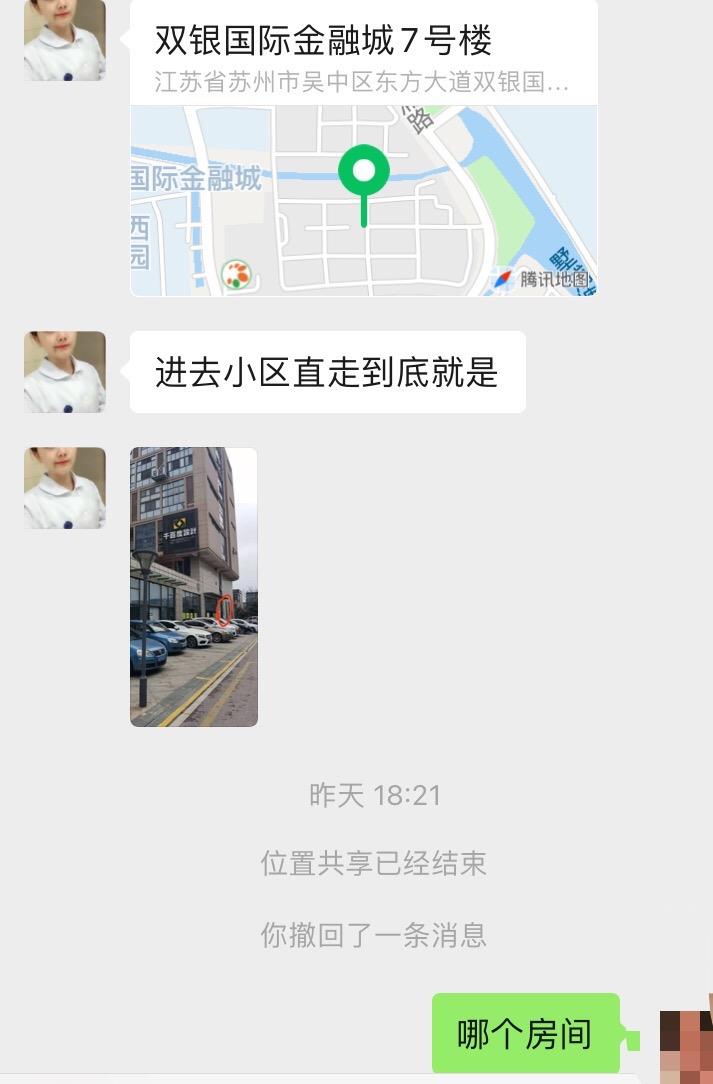Open sender's avatar beside 进去小区直走到底就是
Screen dimensions: 713x1084
(x=65, y=372)
